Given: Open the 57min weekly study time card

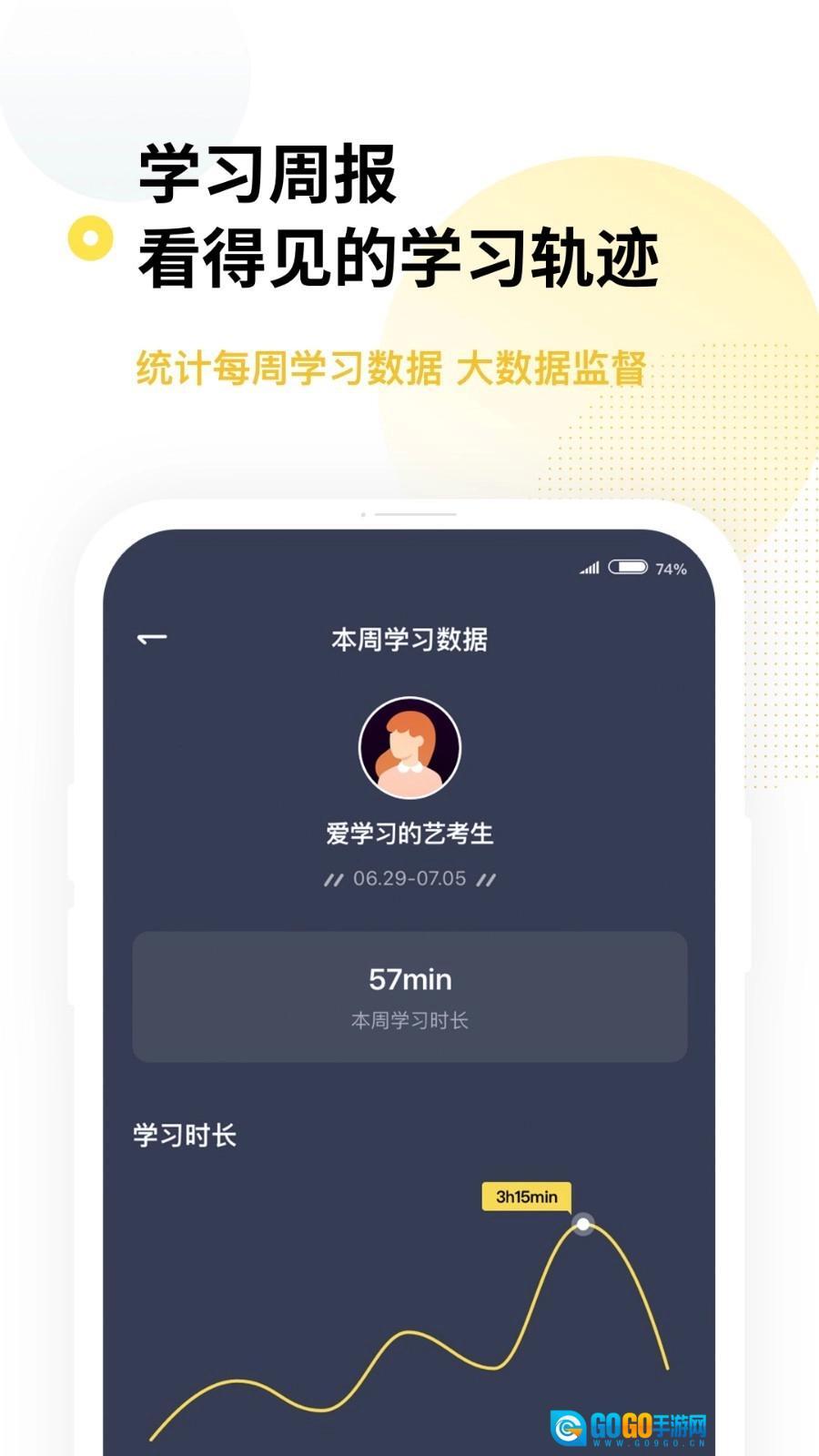Looking at the screenshot, I should [409, 996].
